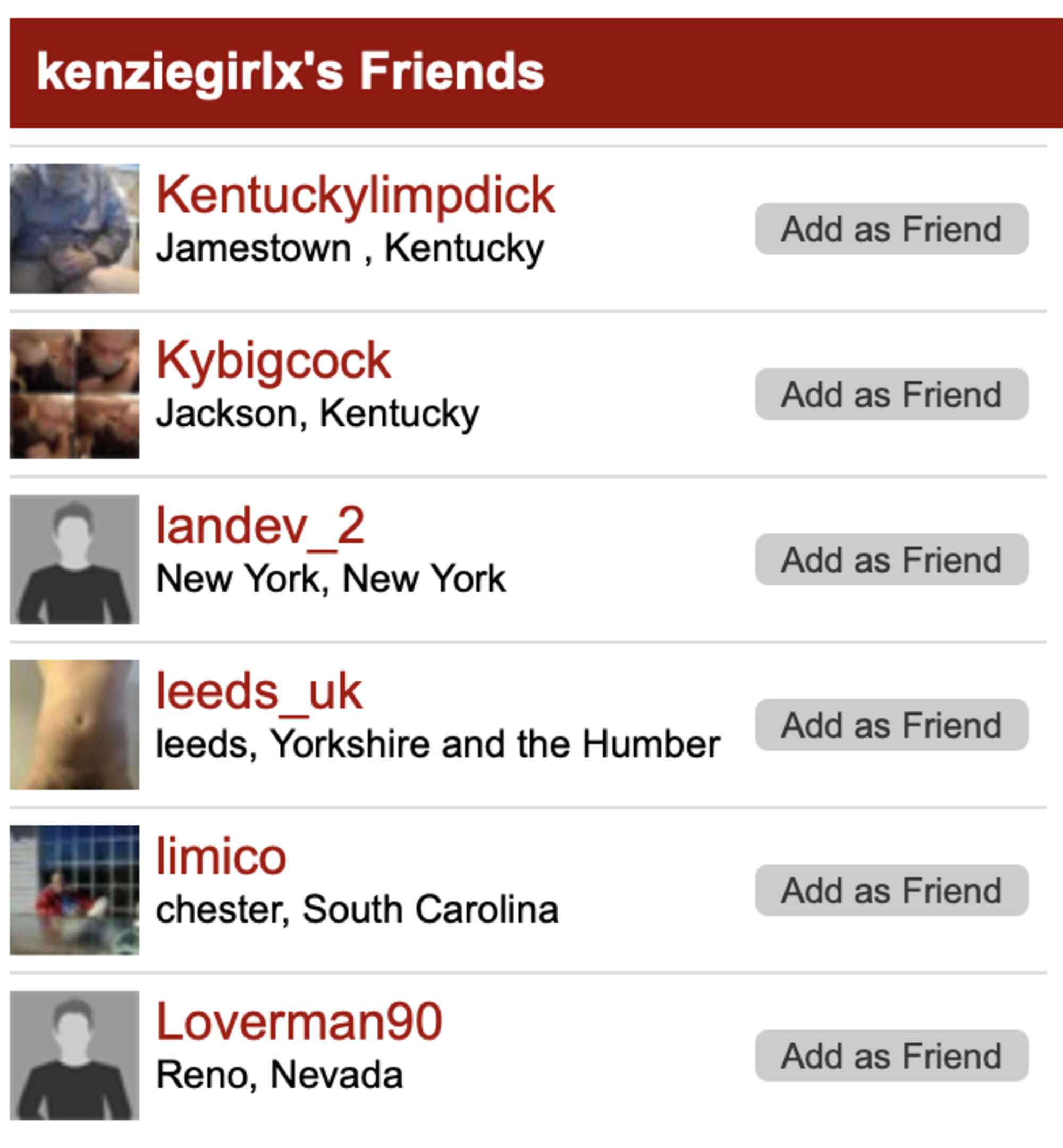The width and height of the screenshot is (1063, 1148).
Task: Add leeds_uk as a friend
Action: (x=891, y=724)
